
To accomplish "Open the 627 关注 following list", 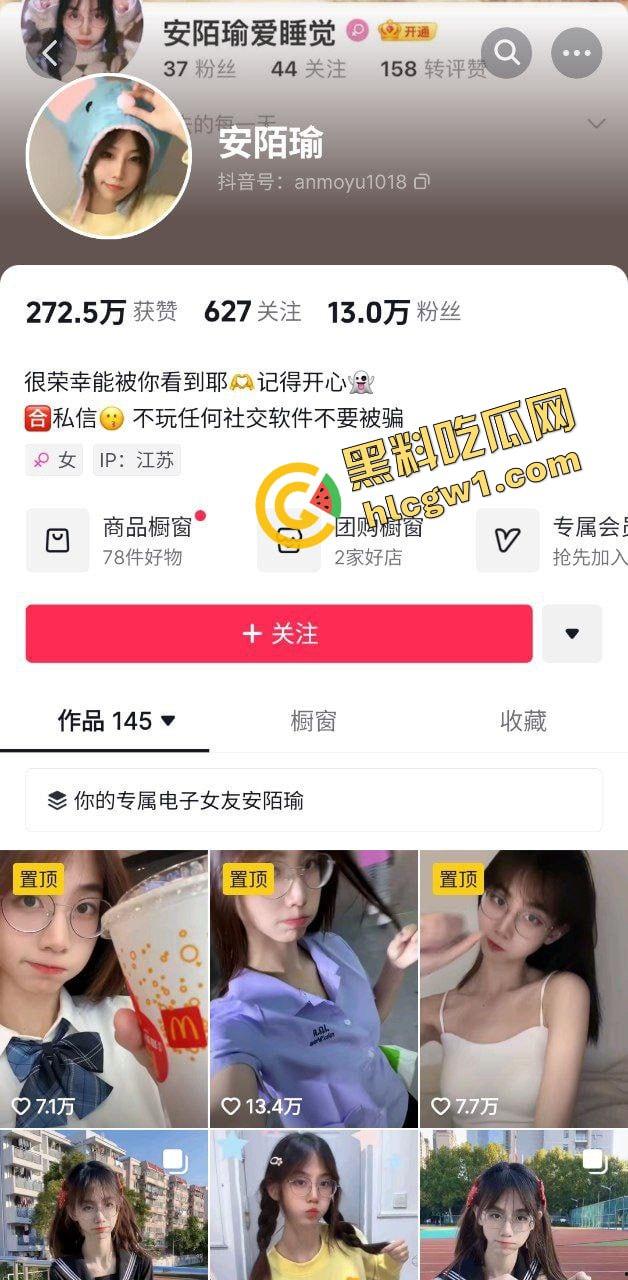I will click(x=252, y=312).
